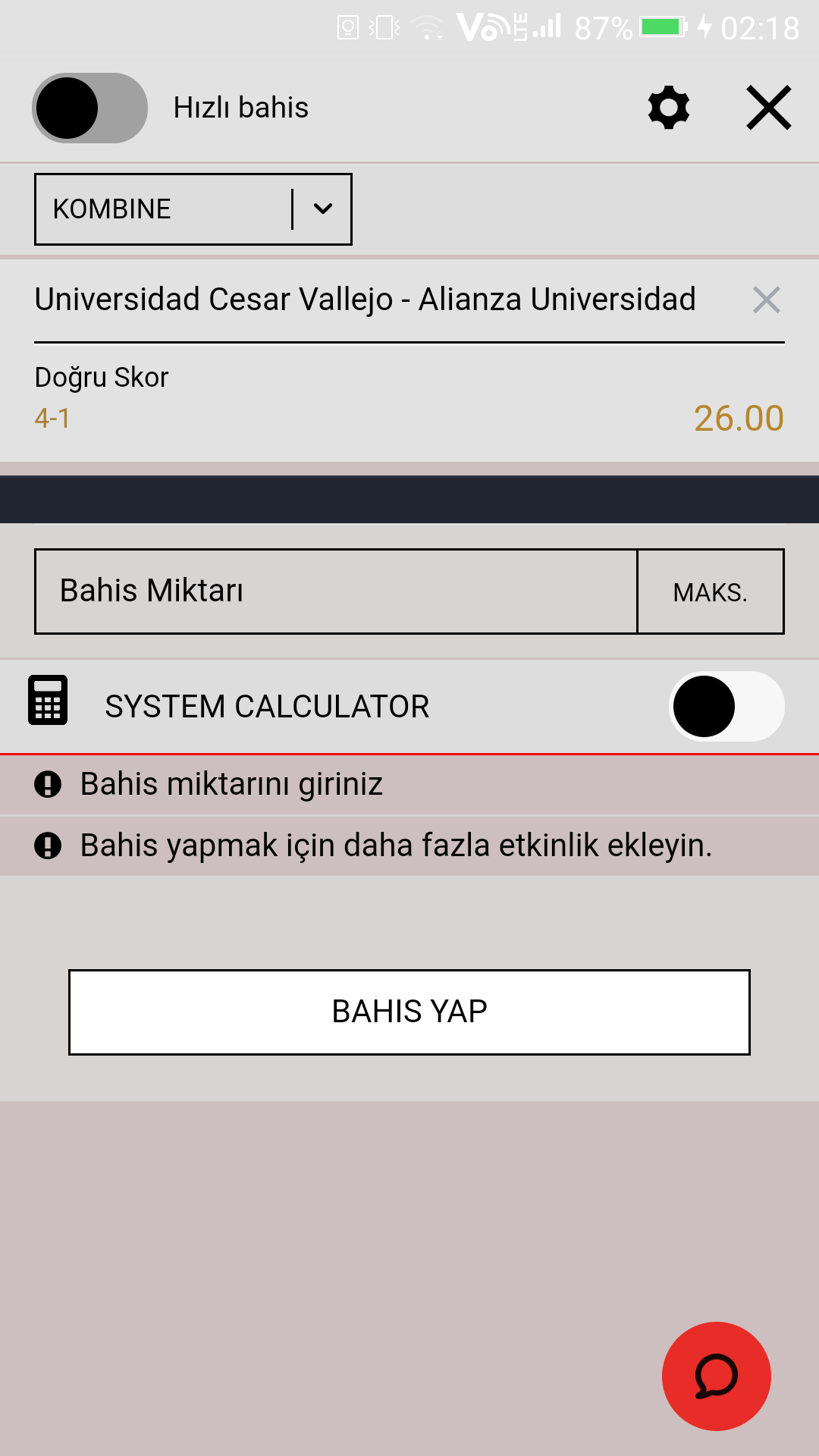Enable the System Calculator switch
The image size is (819, 1456).
coord(726,707)
